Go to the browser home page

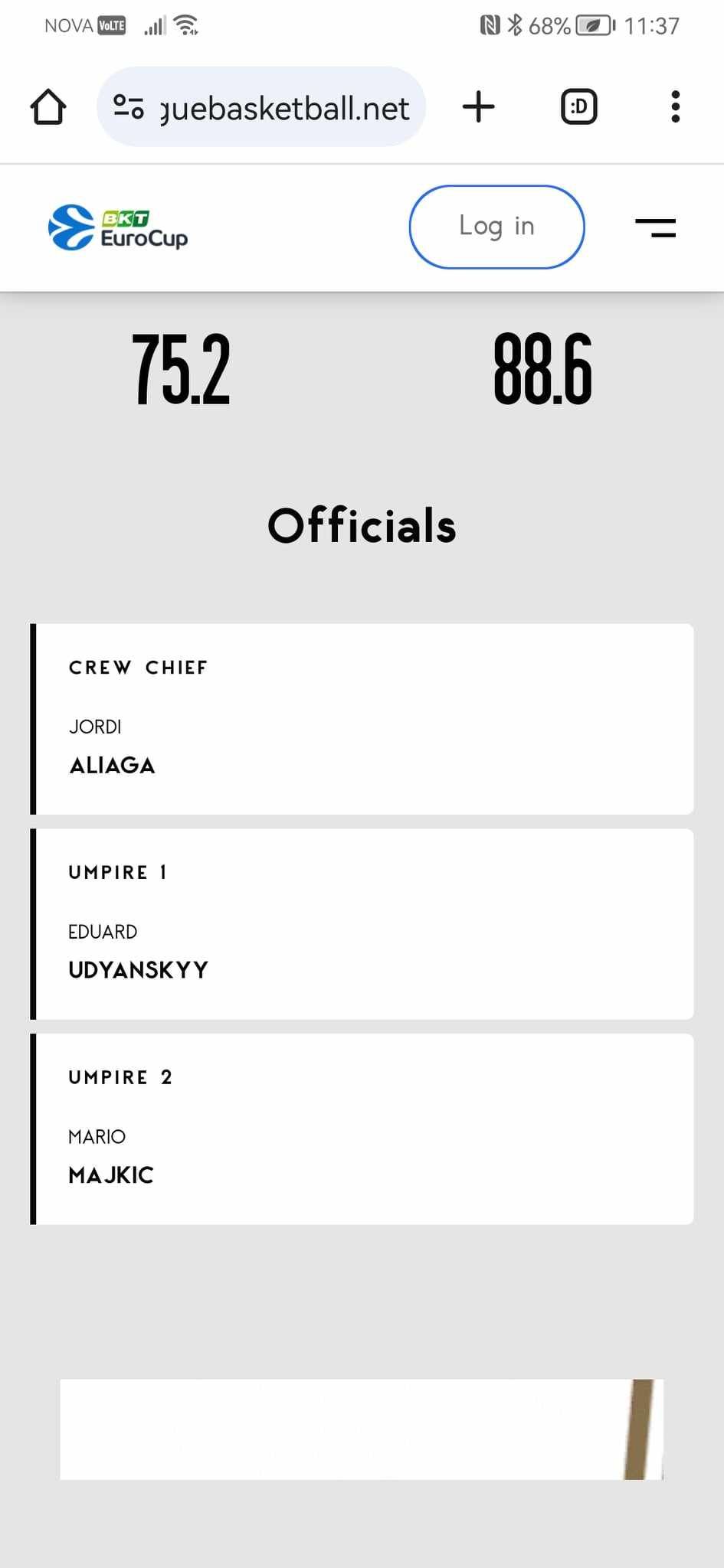tap(48, 106)
